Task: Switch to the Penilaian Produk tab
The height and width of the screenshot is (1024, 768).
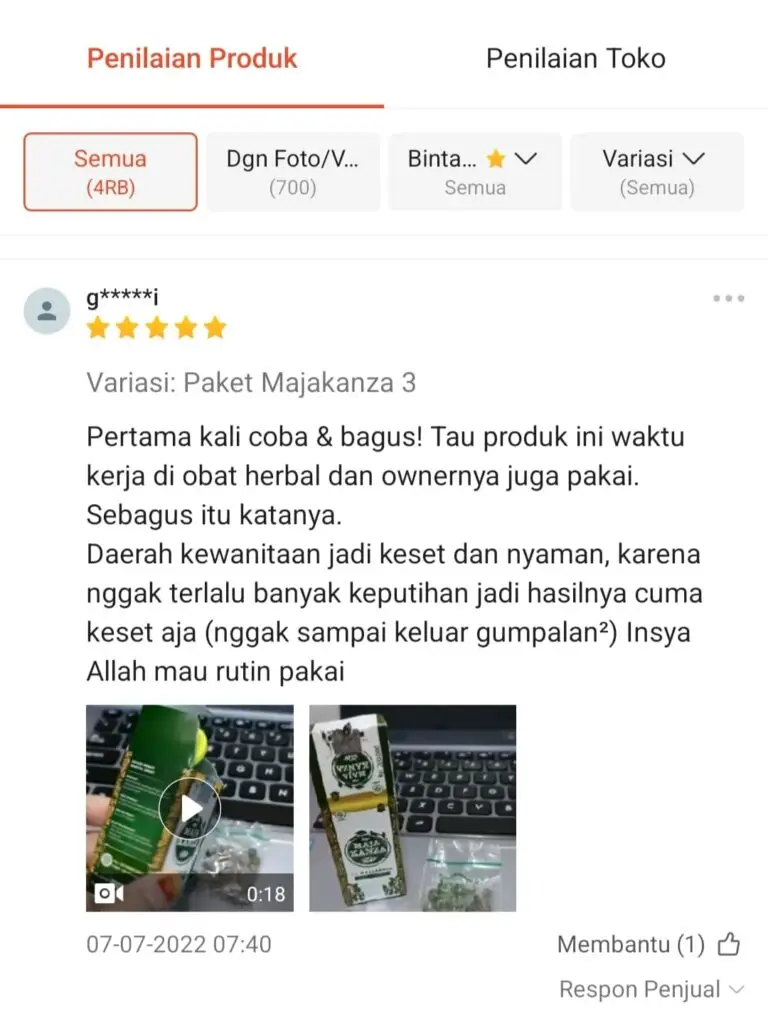Action: pyautogui.click(x=192, y=58)
